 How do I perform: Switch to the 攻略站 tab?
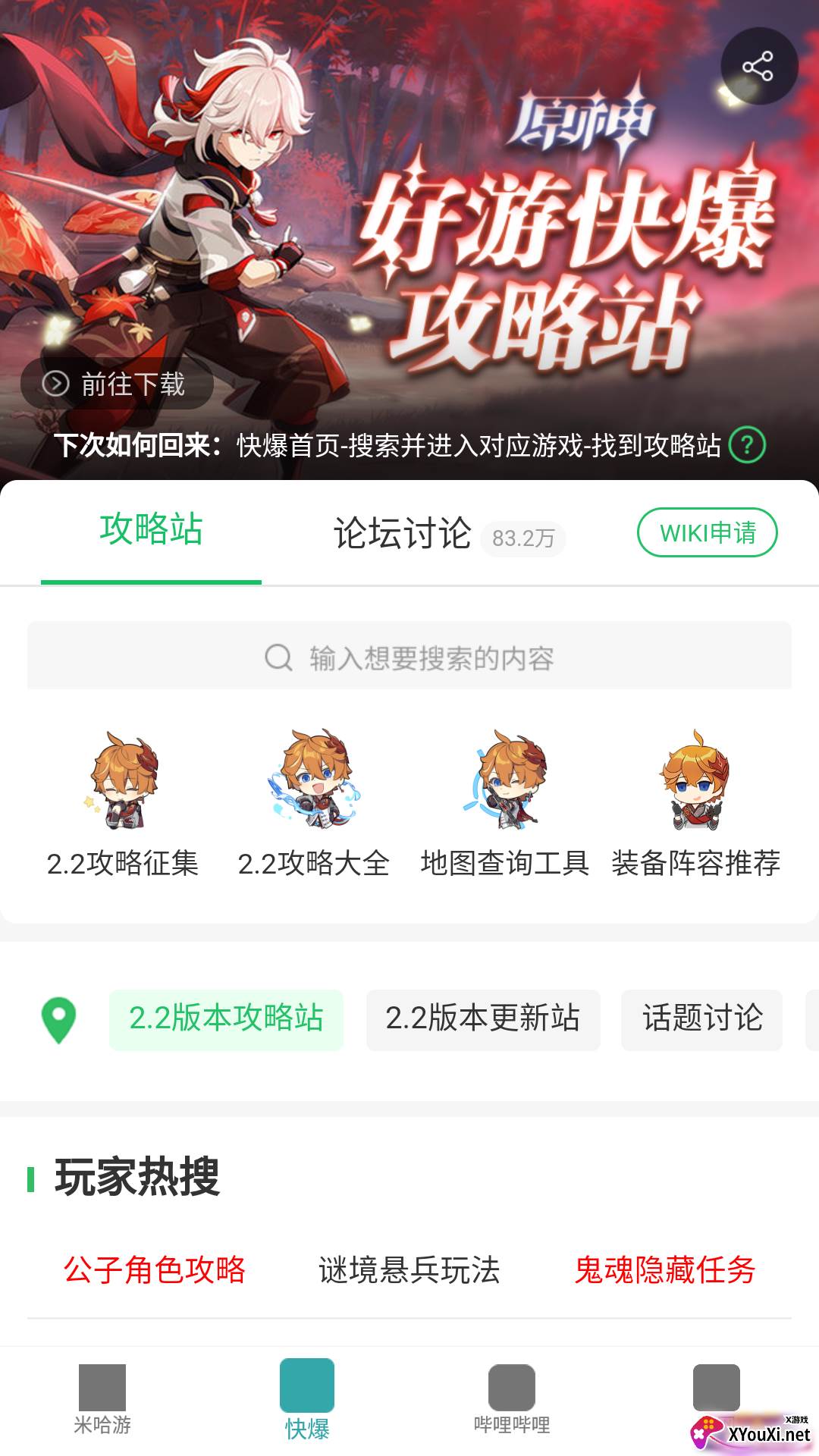[x=151, y=530]
